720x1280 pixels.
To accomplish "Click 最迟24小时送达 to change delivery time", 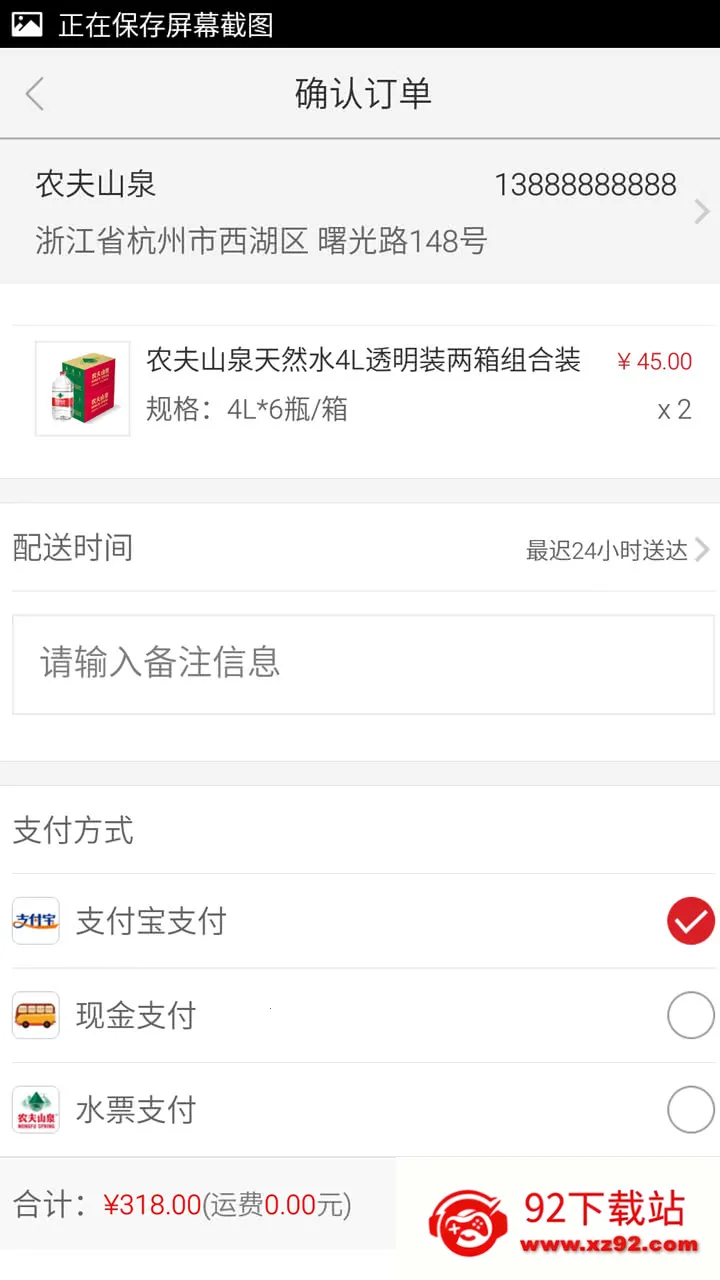I will pyautogui.click(x=604, y=548).
